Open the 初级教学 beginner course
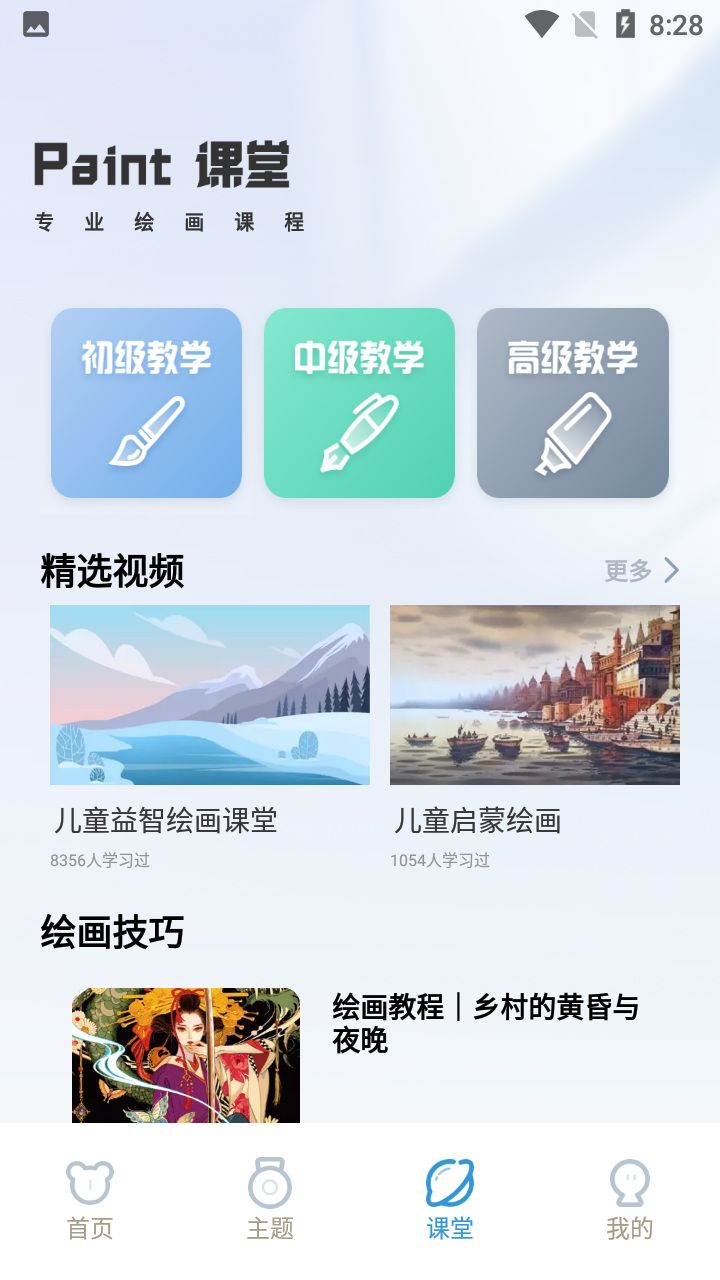The width and height of the screenshot is (720, 1280). click(x=146, y=403)
